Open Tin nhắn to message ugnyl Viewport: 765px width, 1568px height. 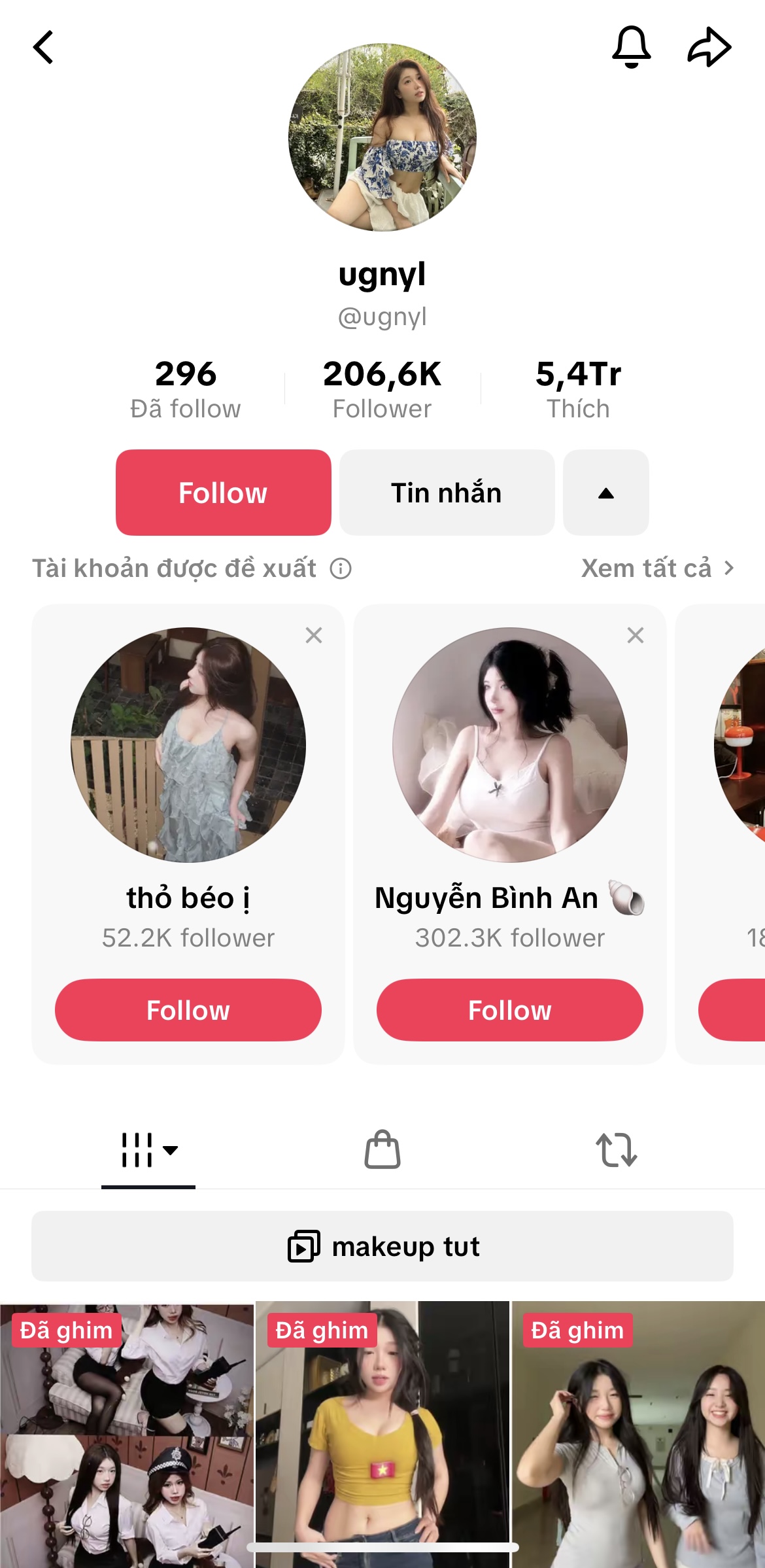point(447,493)
